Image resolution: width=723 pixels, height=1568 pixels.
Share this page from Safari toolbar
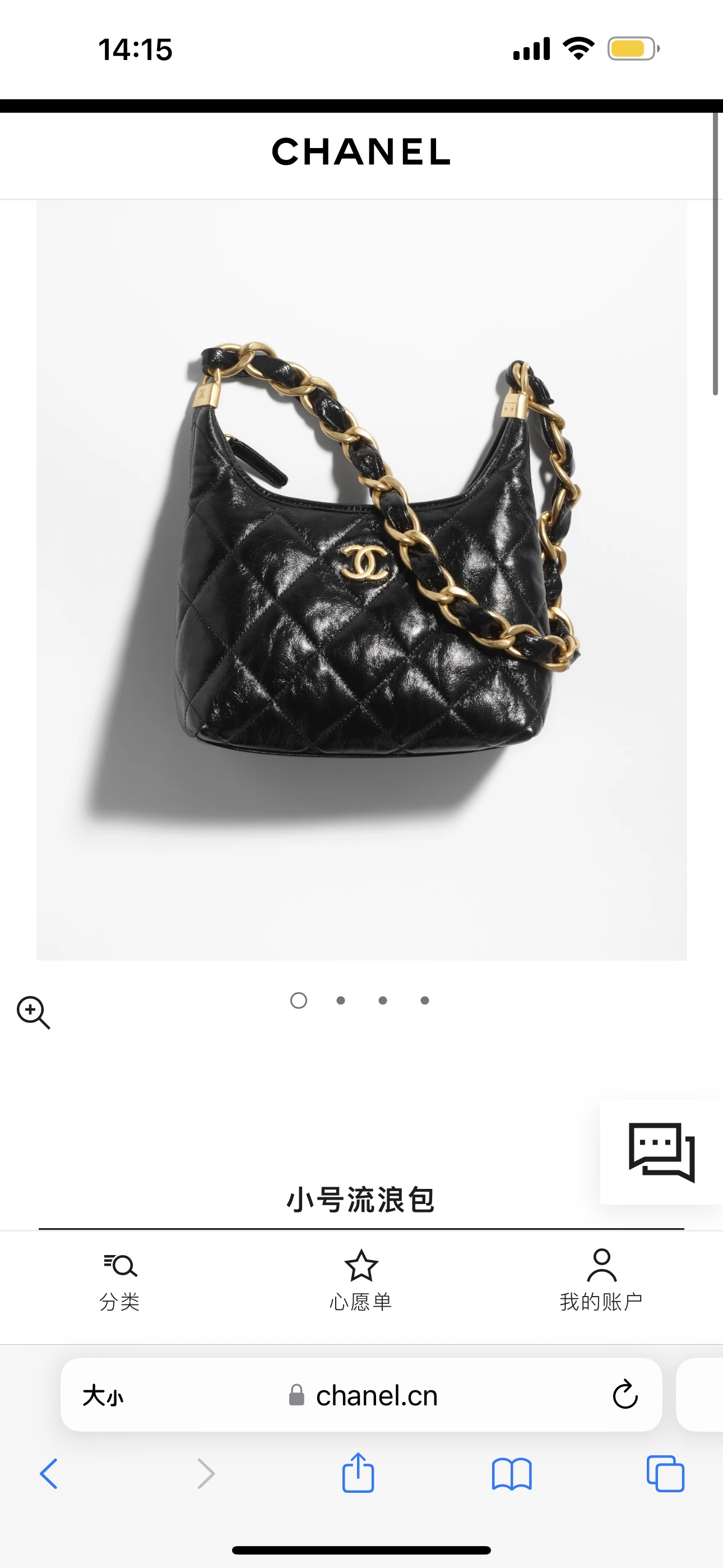coord(358,1473)
